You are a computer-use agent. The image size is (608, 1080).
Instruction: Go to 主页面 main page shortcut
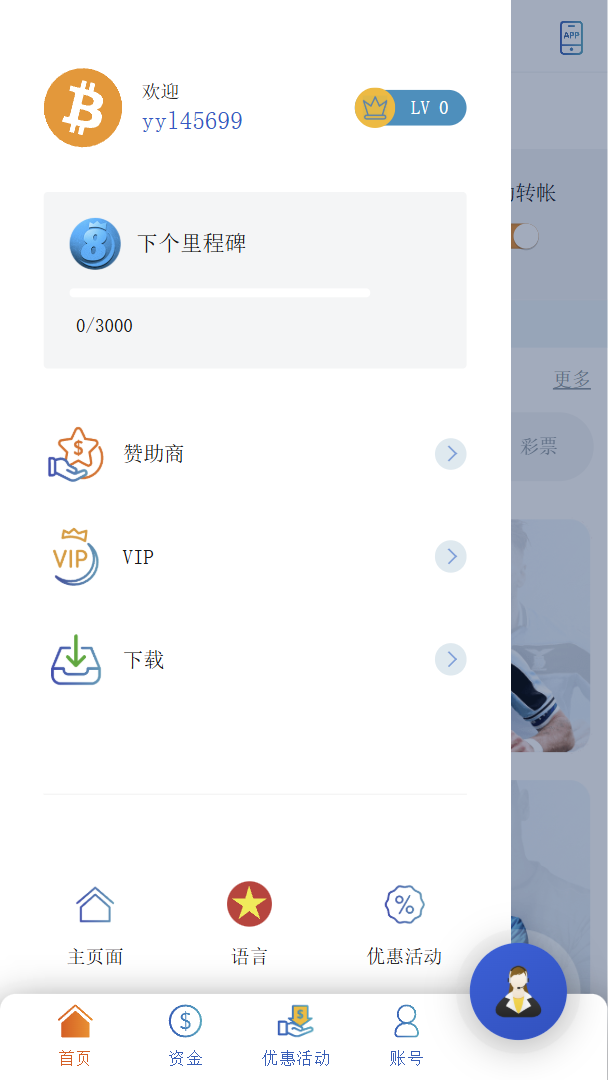click(95, 924)
